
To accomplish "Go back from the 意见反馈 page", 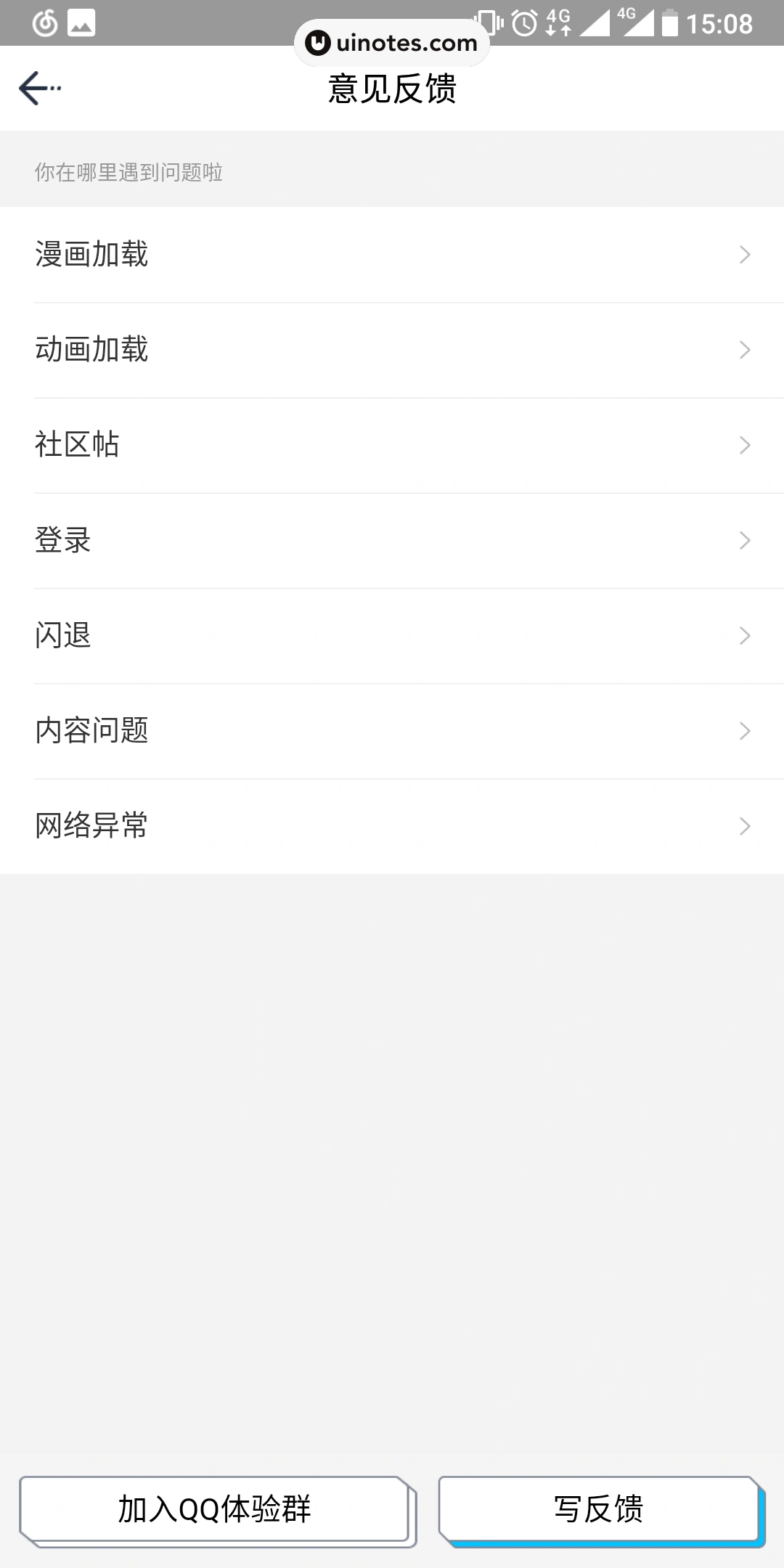I will coord(38,89).
